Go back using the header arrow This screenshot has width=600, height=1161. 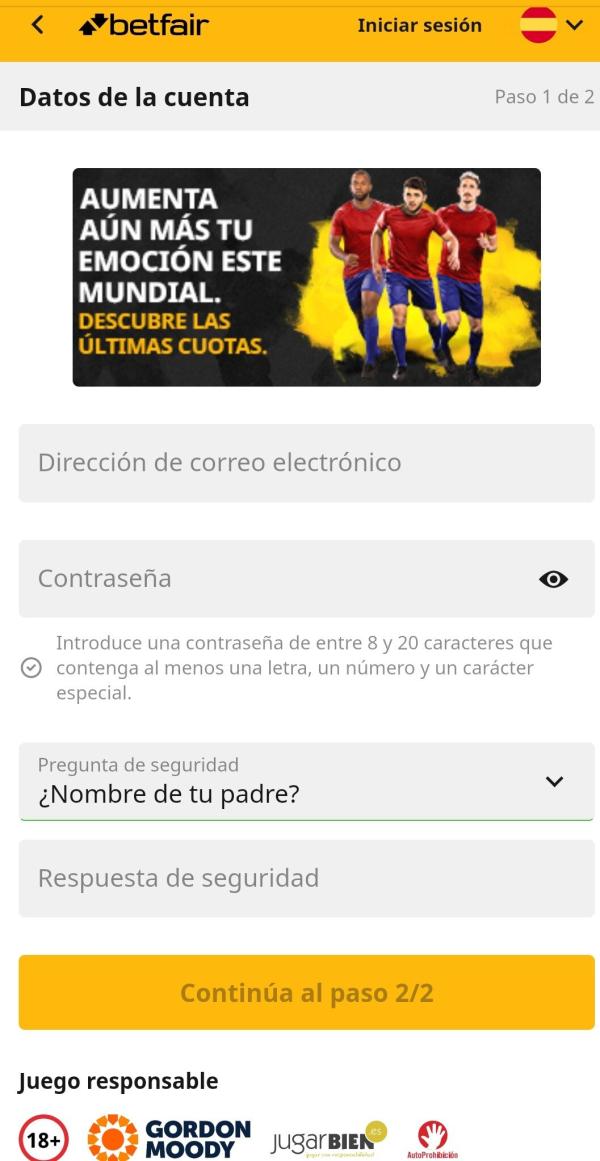point(38,25)
